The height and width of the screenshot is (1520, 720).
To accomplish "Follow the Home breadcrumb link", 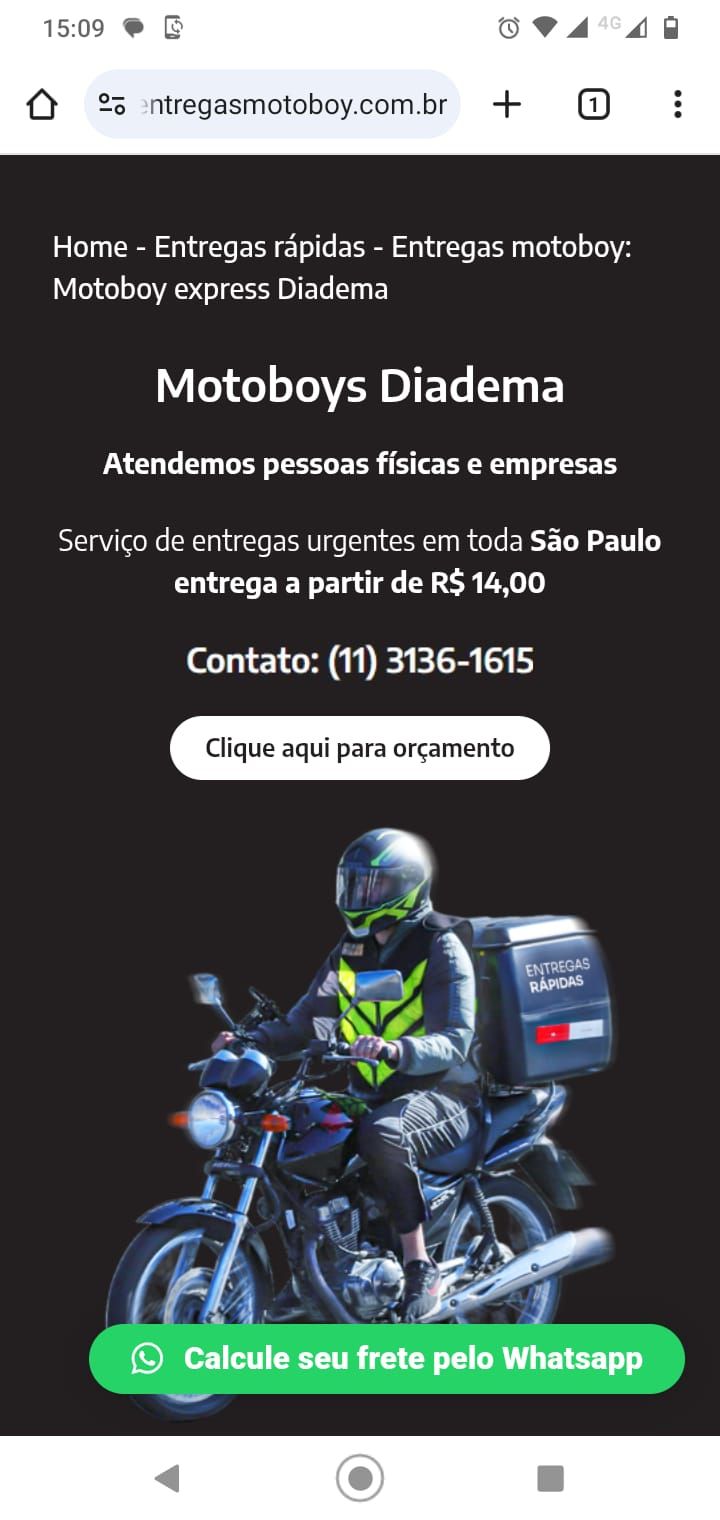I will [x=90, y=247].
